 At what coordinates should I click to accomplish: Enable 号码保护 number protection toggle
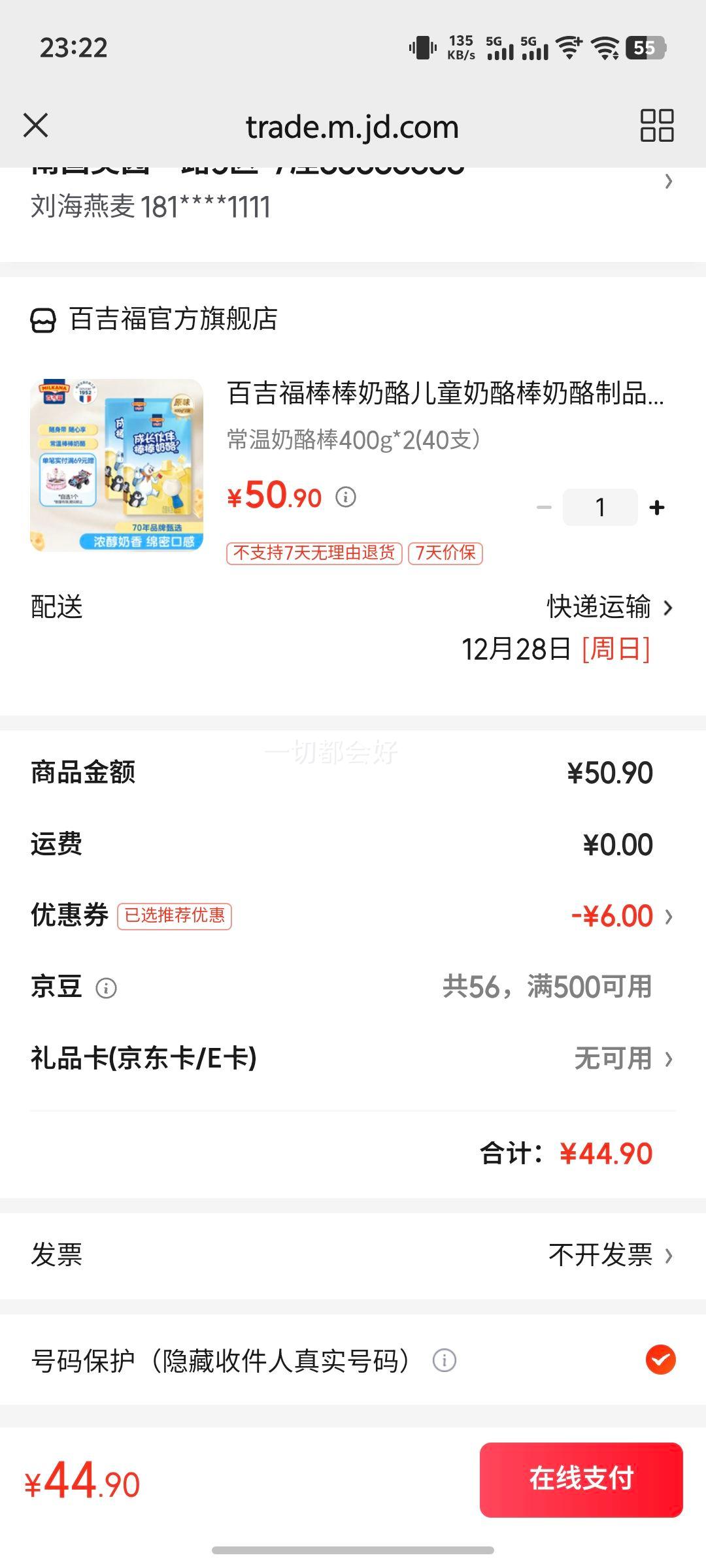click(x=662, y=1361)
